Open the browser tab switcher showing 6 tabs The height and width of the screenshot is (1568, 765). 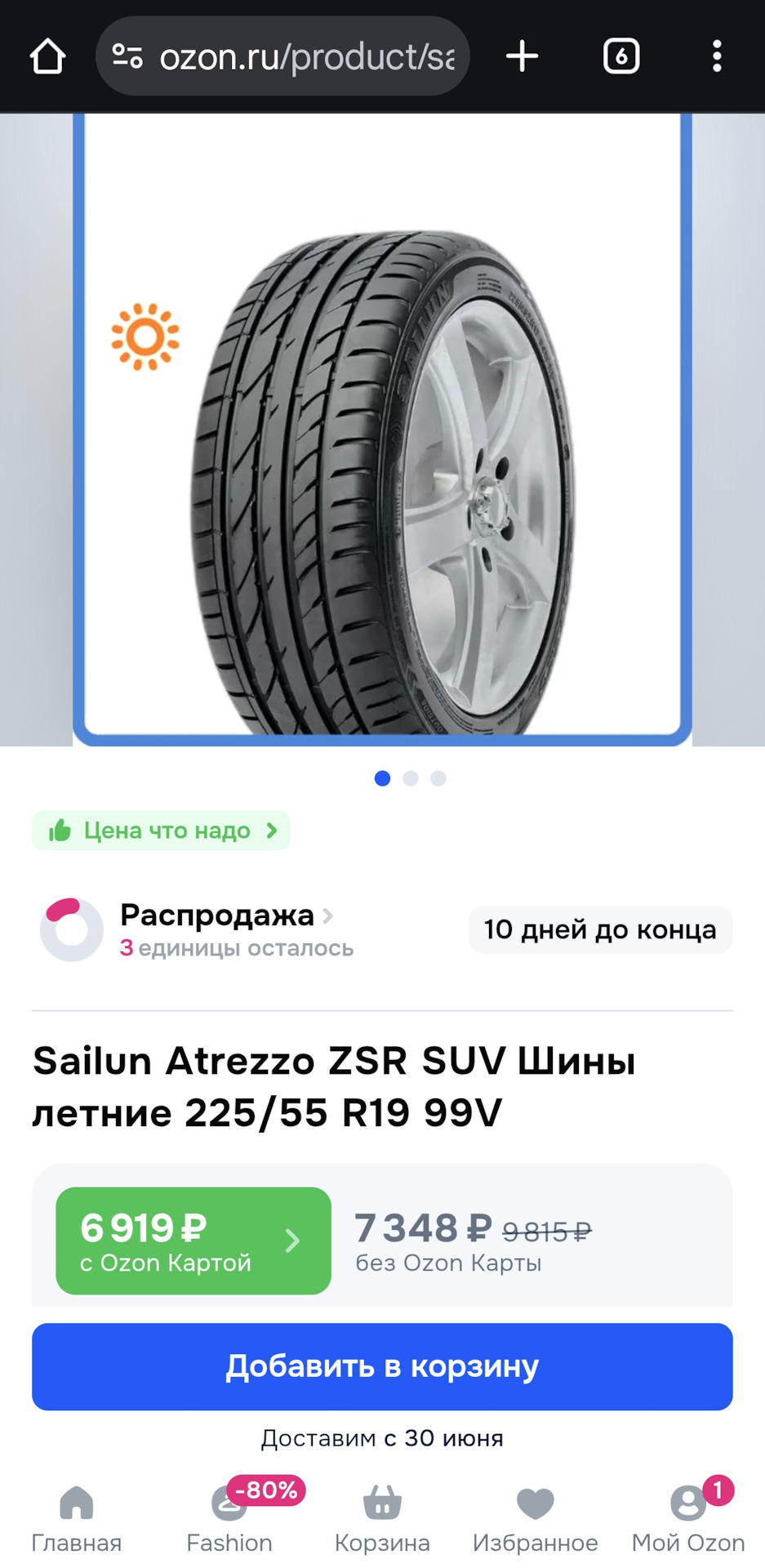(620, 56)
